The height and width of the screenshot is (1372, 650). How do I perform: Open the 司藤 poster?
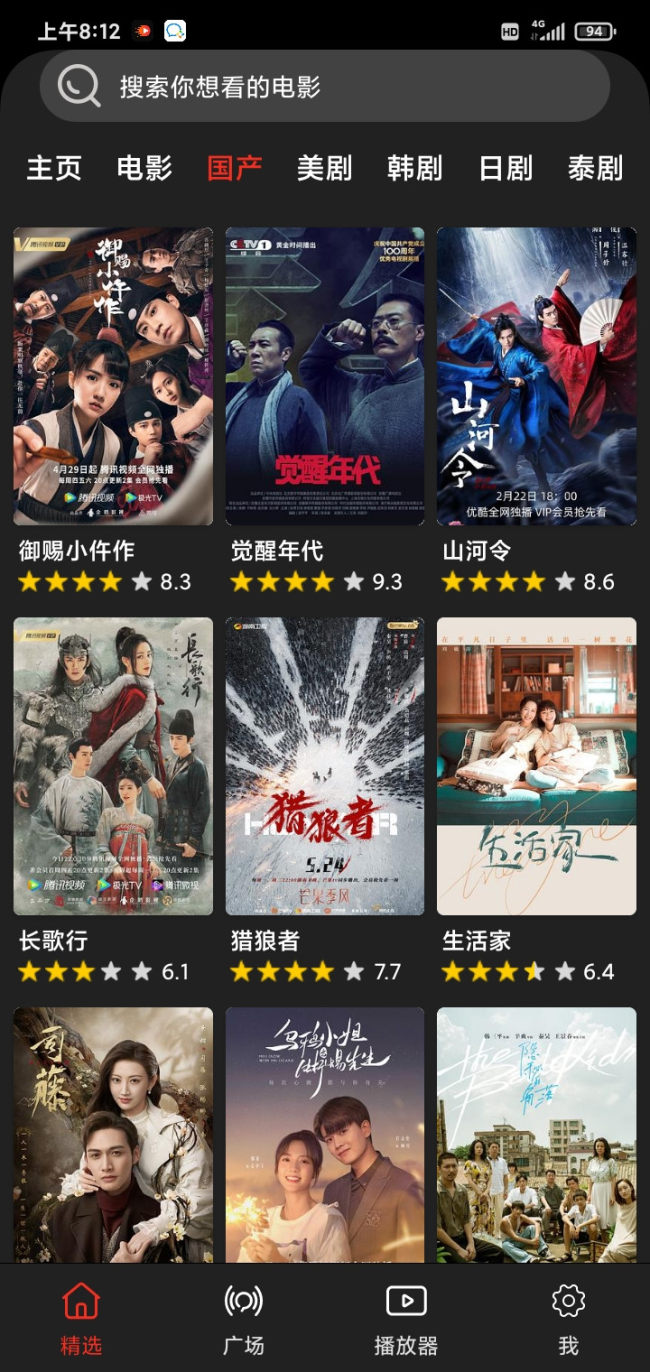(113, 1135)
